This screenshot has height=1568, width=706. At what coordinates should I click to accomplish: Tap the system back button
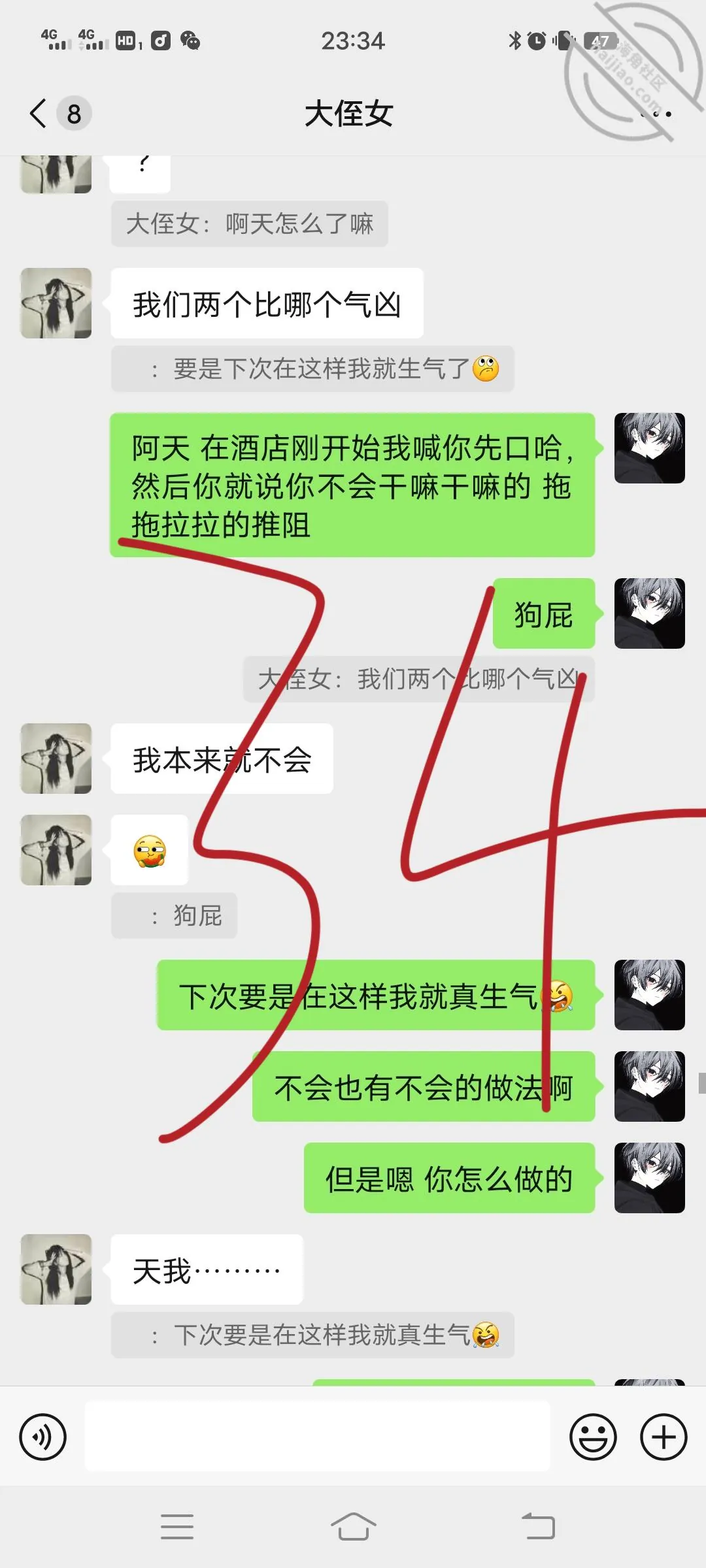(538, 1527)
